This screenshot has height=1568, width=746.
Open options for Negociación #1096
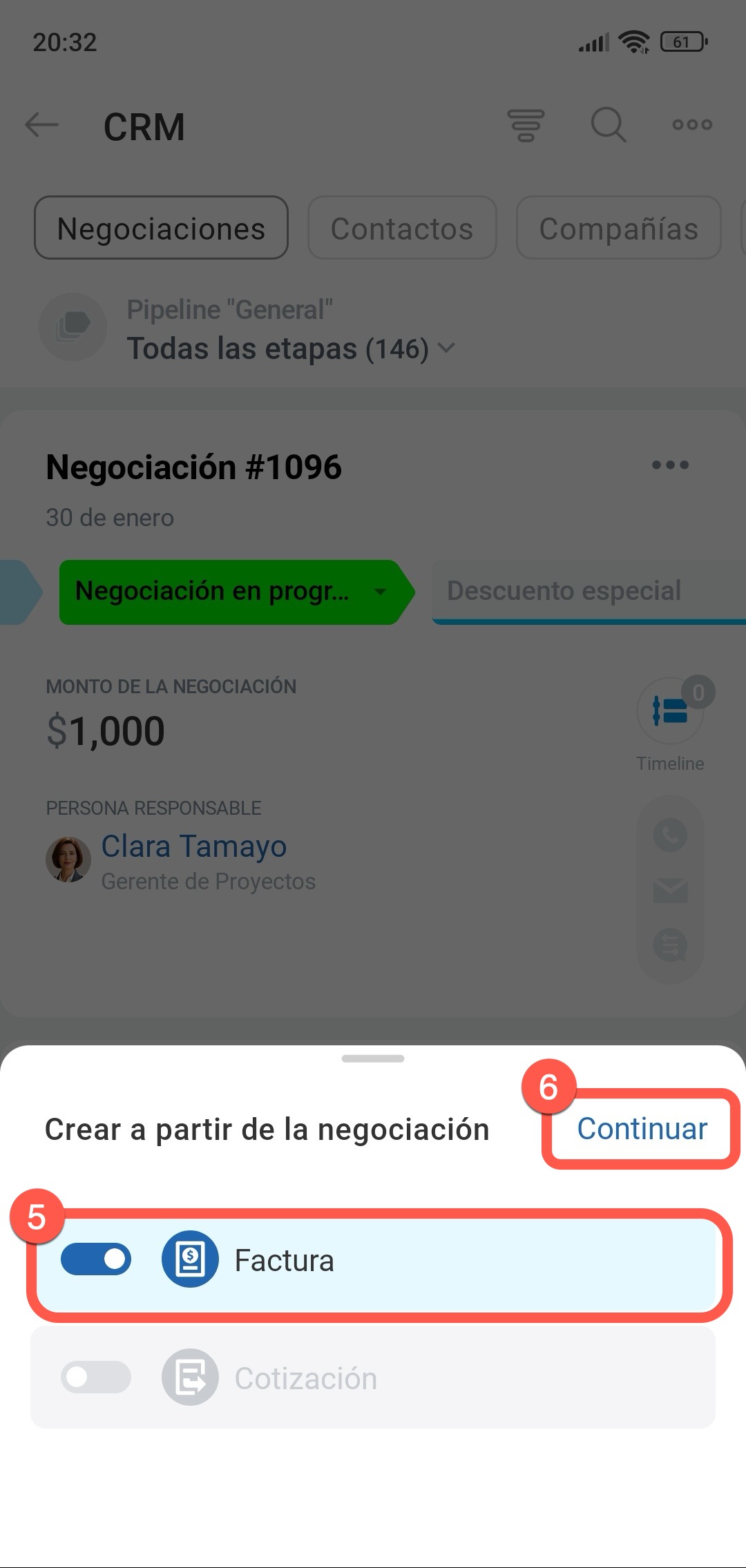coord(670,465)
